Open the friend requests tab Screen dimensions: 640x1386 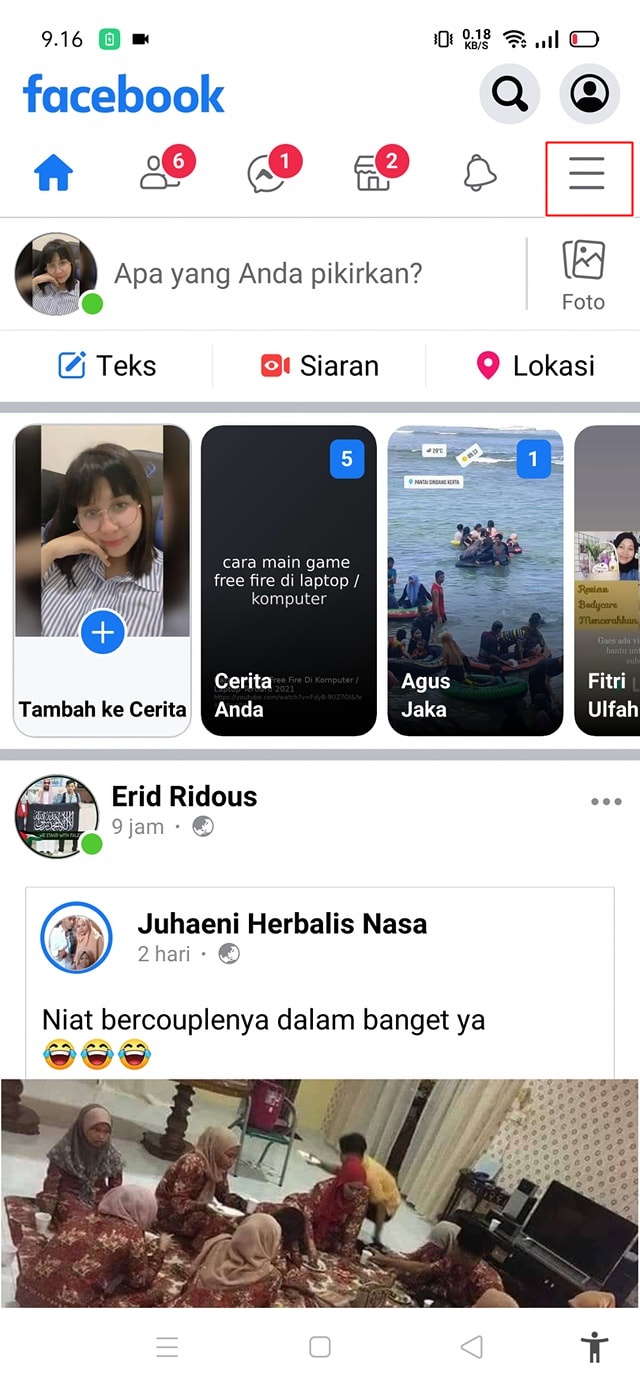pyautogui.click(x=160, y=174)
